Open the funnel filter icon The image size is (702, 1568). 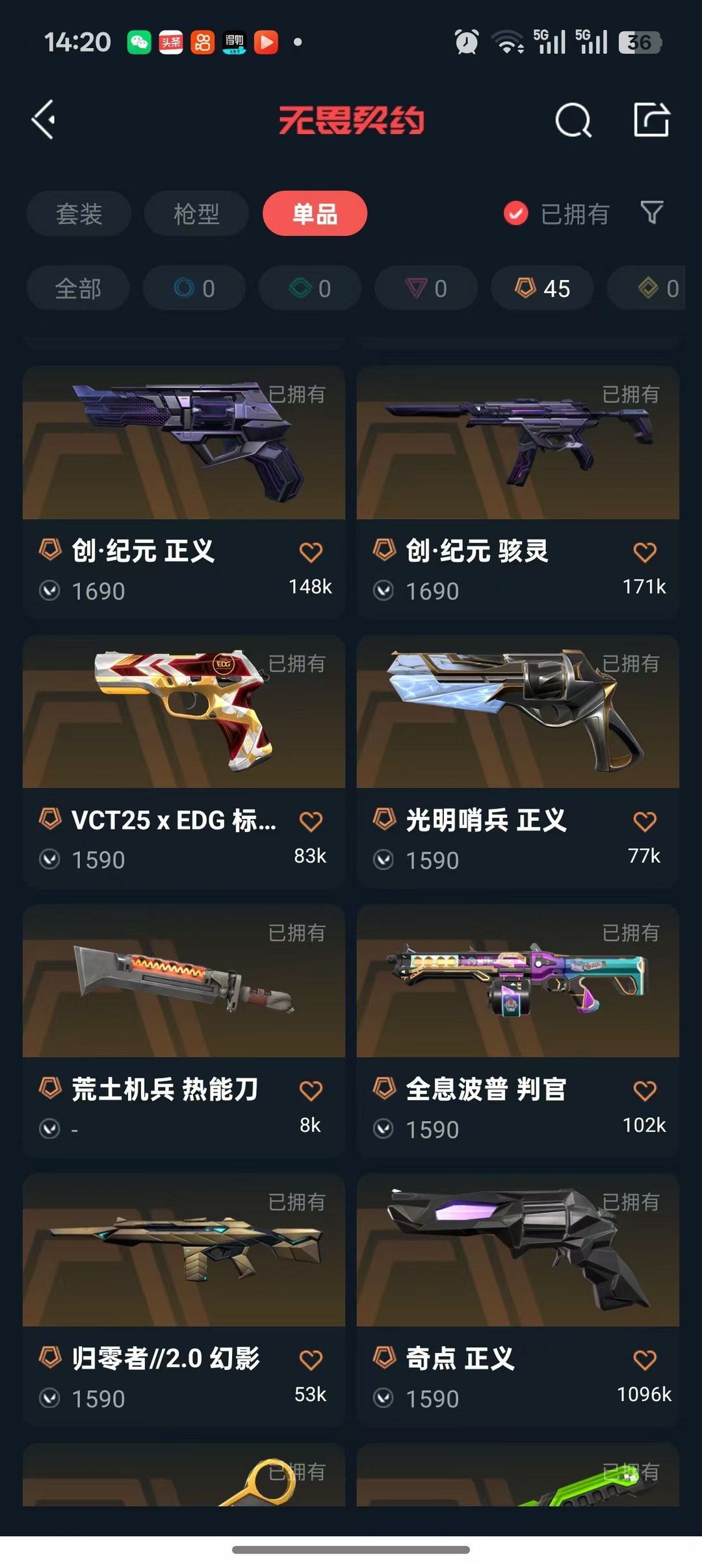652,212
